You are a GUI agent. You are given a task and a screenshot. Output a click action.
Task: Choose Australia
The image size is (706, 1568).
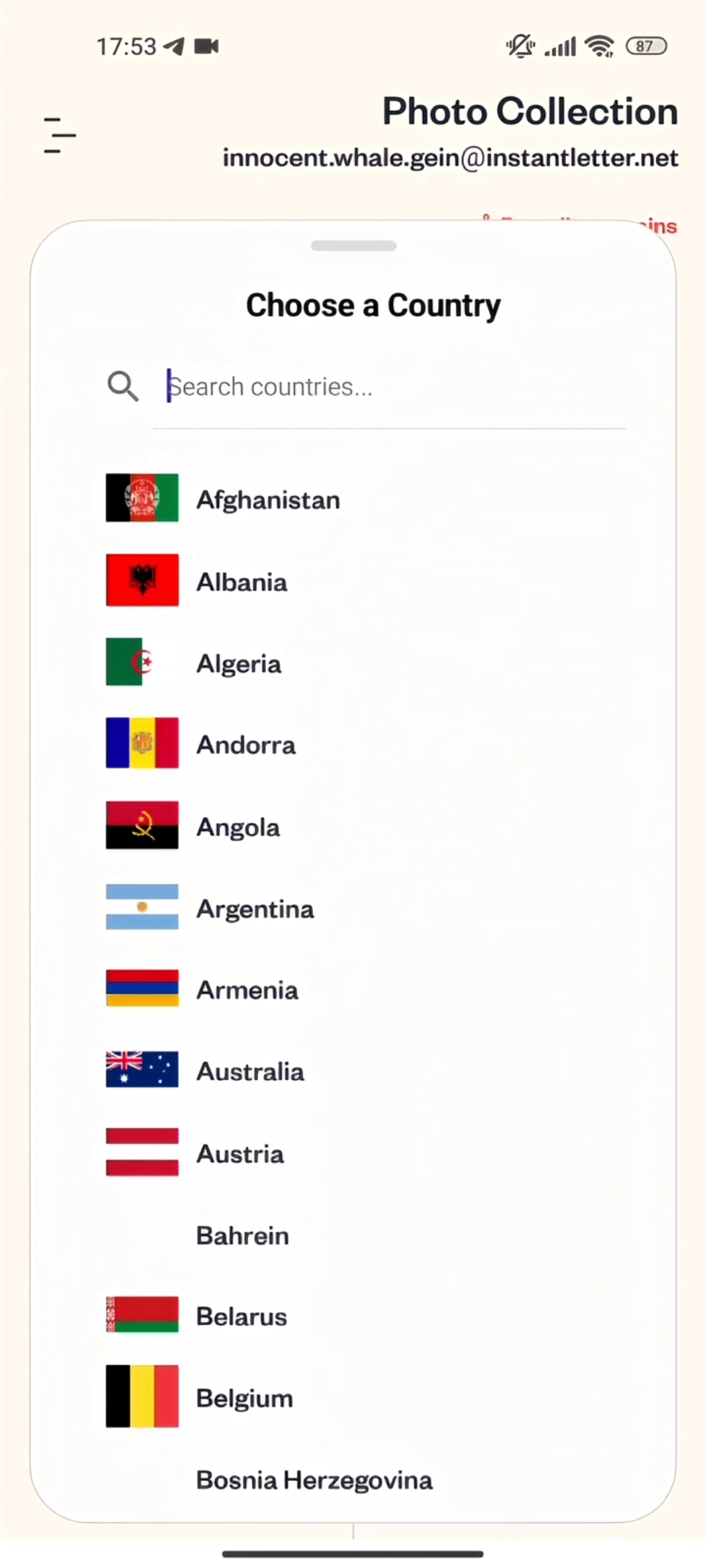point(353,1071)
